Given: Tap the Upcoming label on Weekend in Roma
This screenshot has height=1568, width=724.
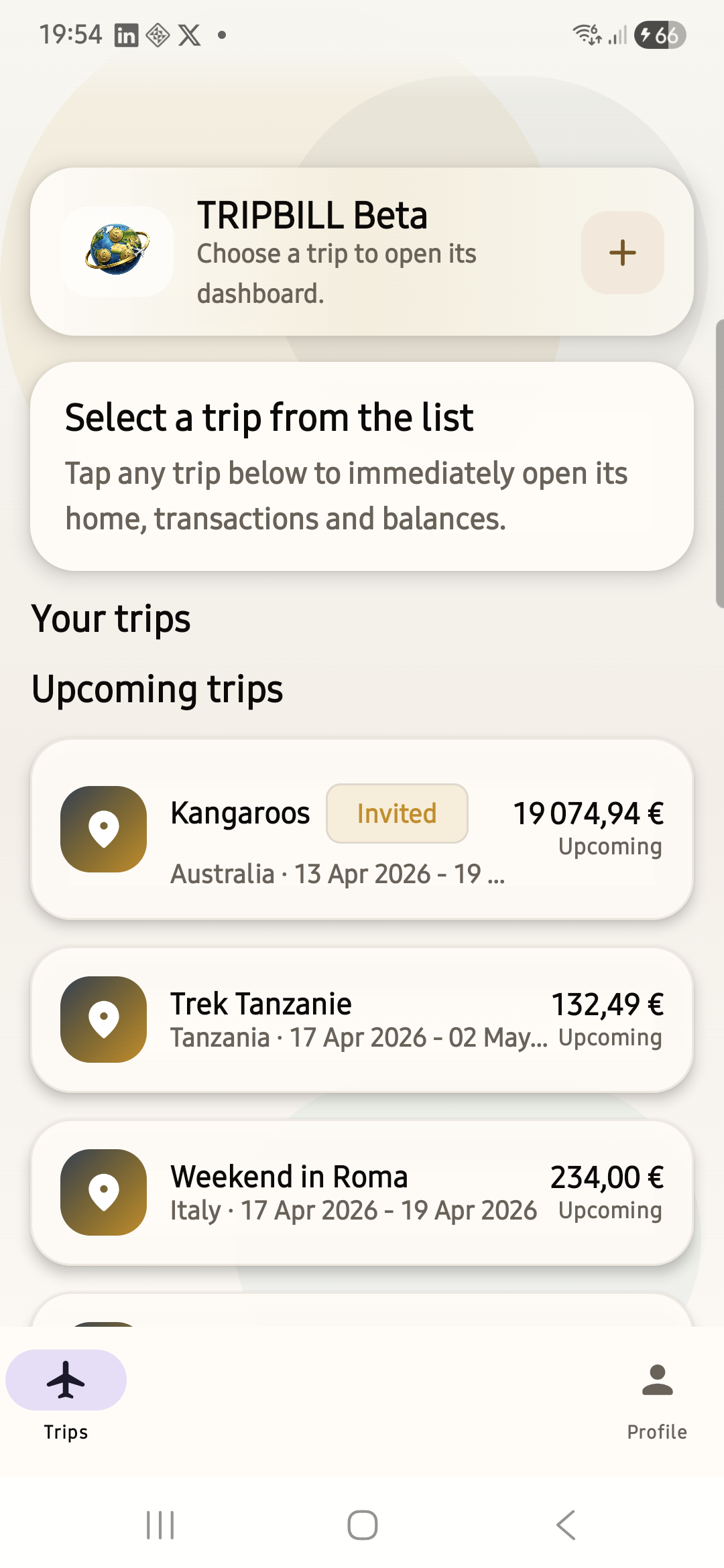Looking at the screenshot, I should click(609, 1210).
